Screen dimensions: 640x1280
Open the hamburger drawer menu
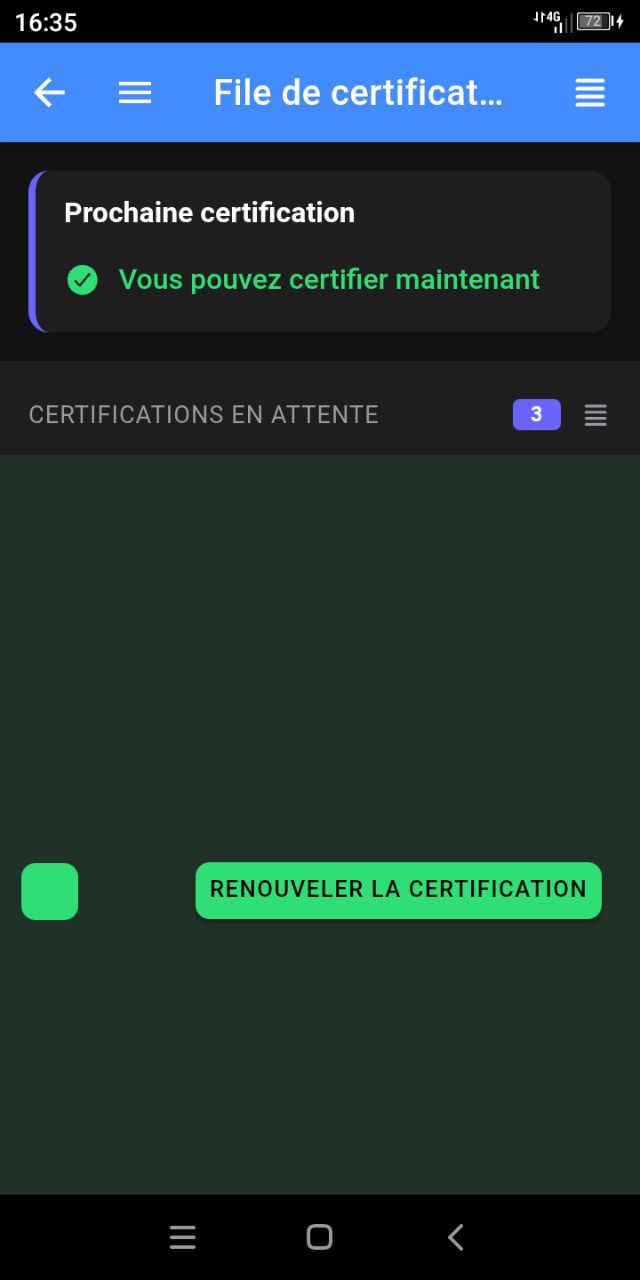point(135,93)
